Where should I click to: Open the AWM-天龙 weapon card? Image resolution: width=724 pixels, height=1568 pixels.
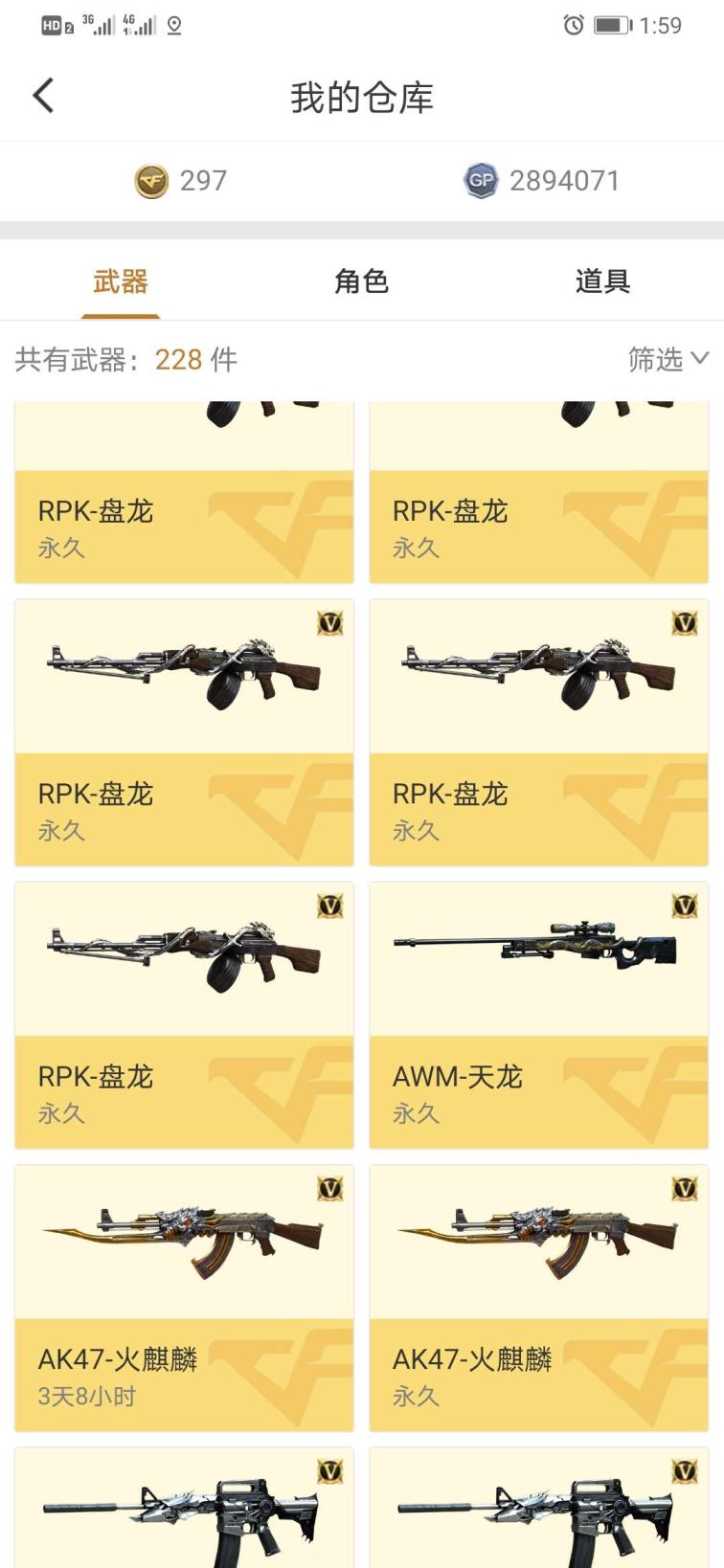pyautogui.click(x=538, y=1015)
